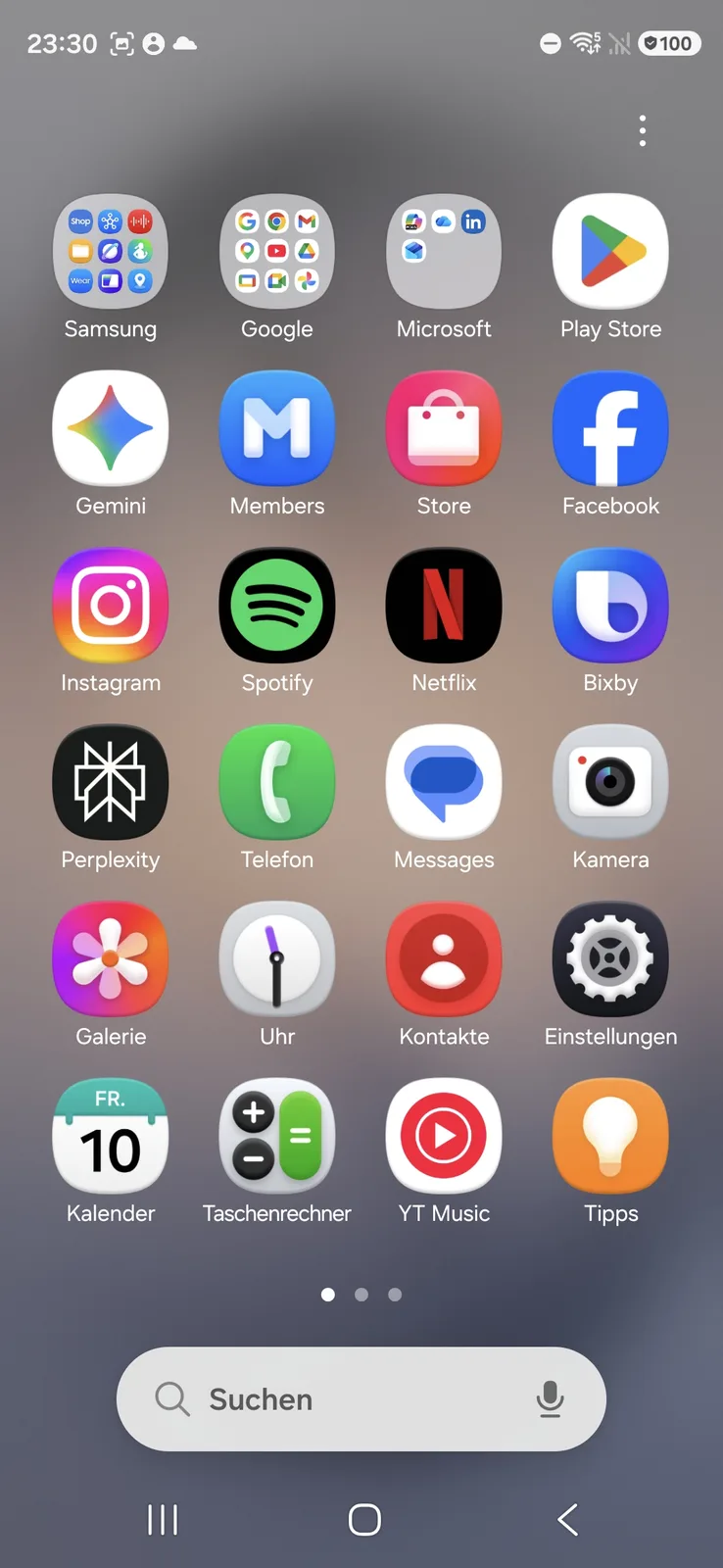Image resolution: width=723 pixels, height=1568 pixels.
Task: Start the Spotify app
Action: pos(277,606)
